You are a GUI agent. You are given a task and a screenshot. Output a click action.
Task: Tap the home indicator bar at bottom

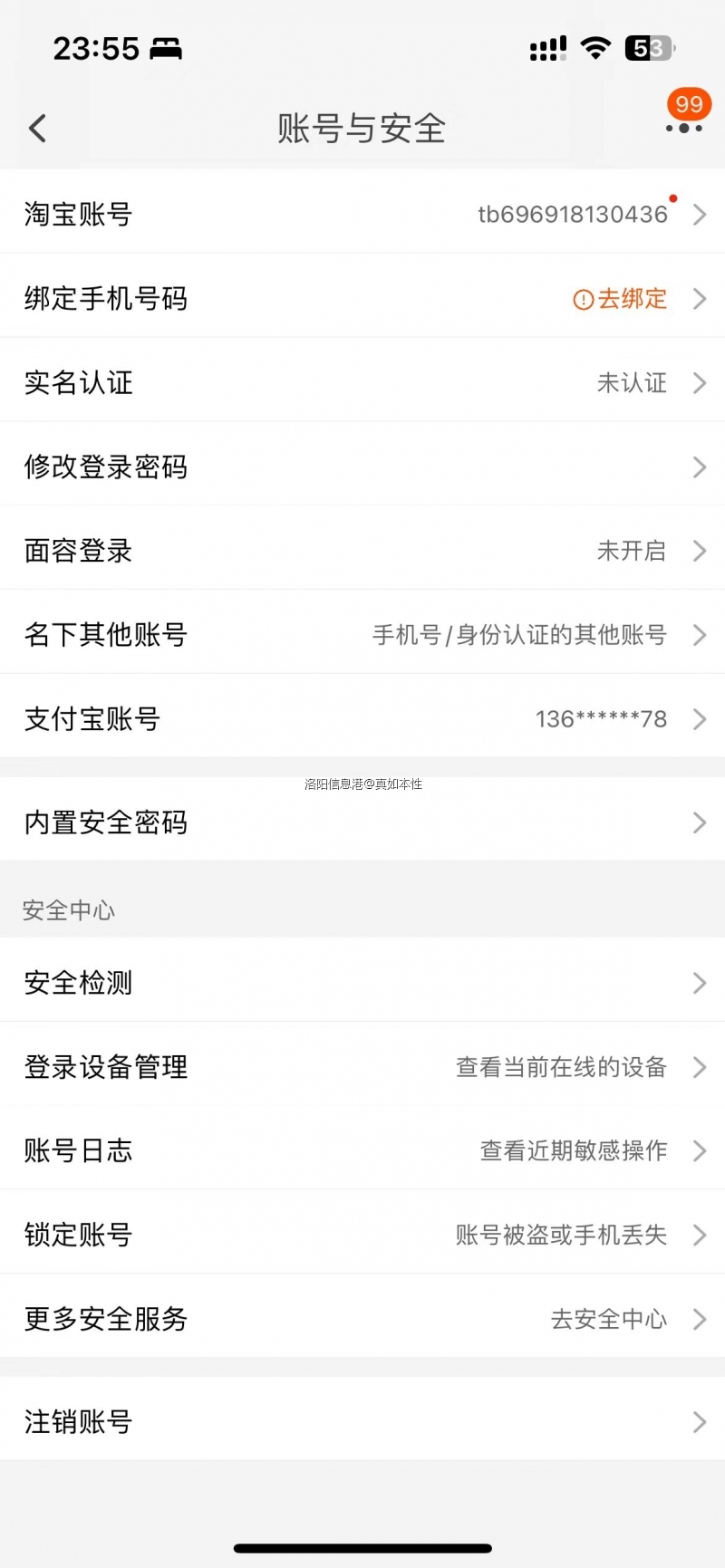[362, 1547]
